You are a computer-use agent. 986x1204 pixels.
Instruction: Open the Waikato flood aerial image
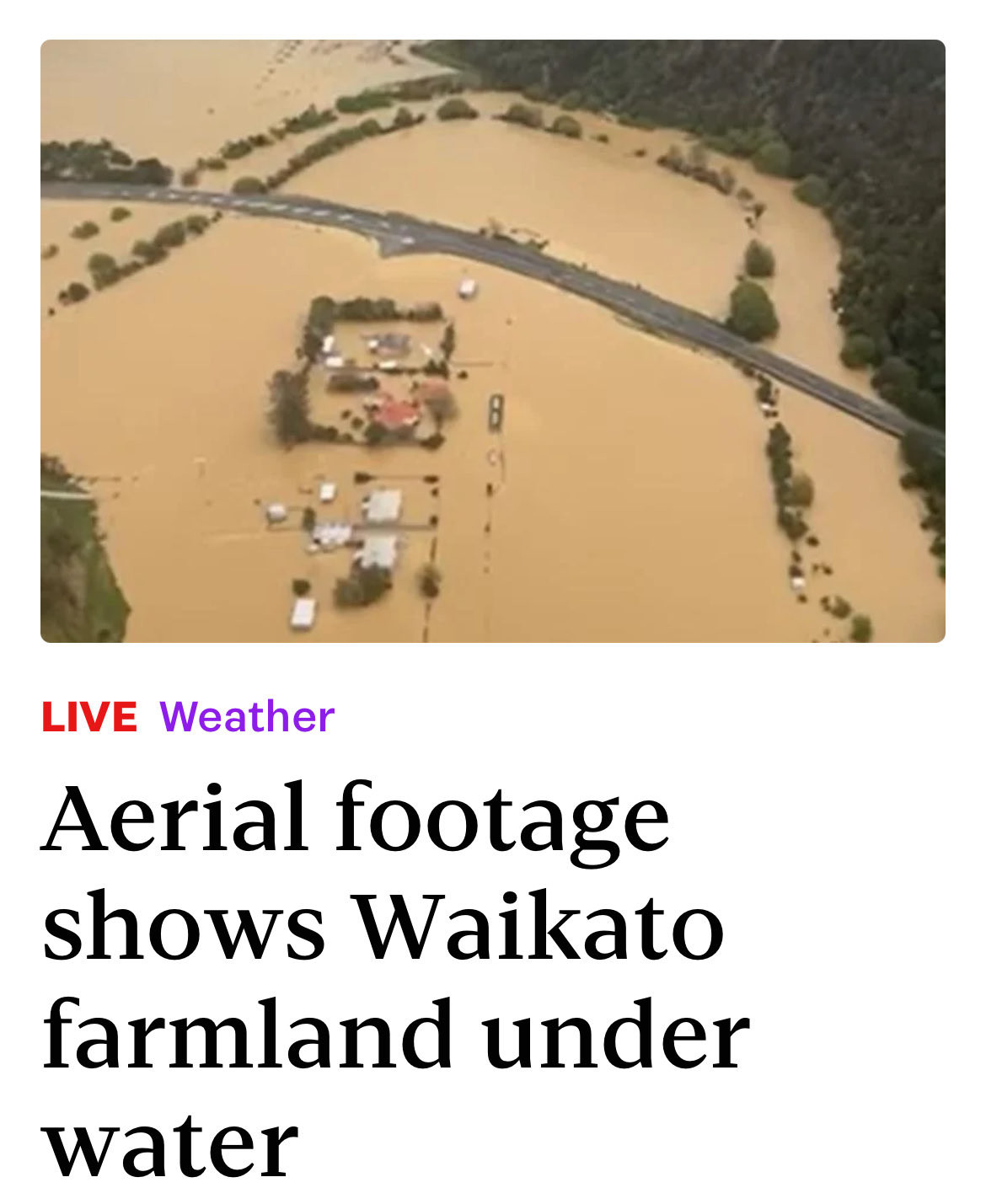[492, 341]
